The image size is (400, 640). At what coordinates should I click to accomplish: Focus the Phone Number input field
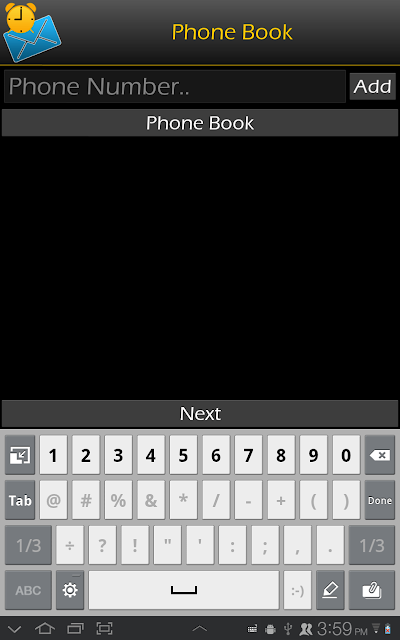pyautogui.click(x=175, y=87)
